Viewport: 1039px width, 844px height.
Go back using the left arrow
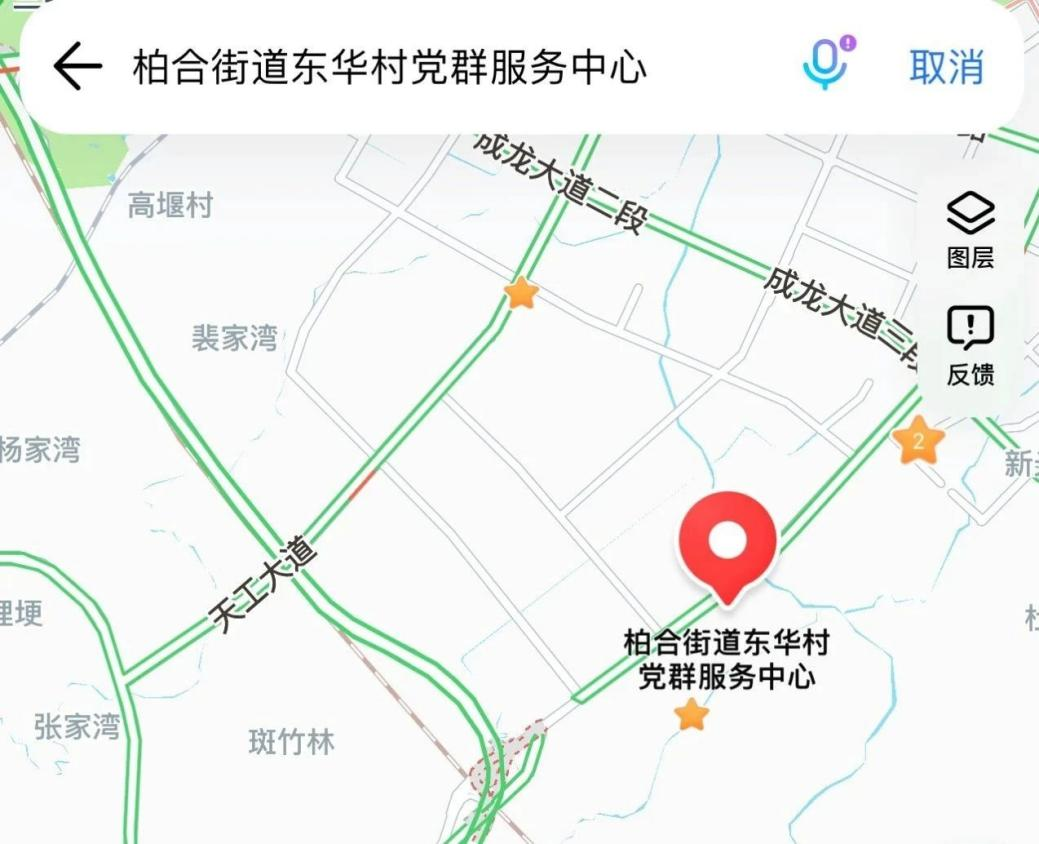78,68
